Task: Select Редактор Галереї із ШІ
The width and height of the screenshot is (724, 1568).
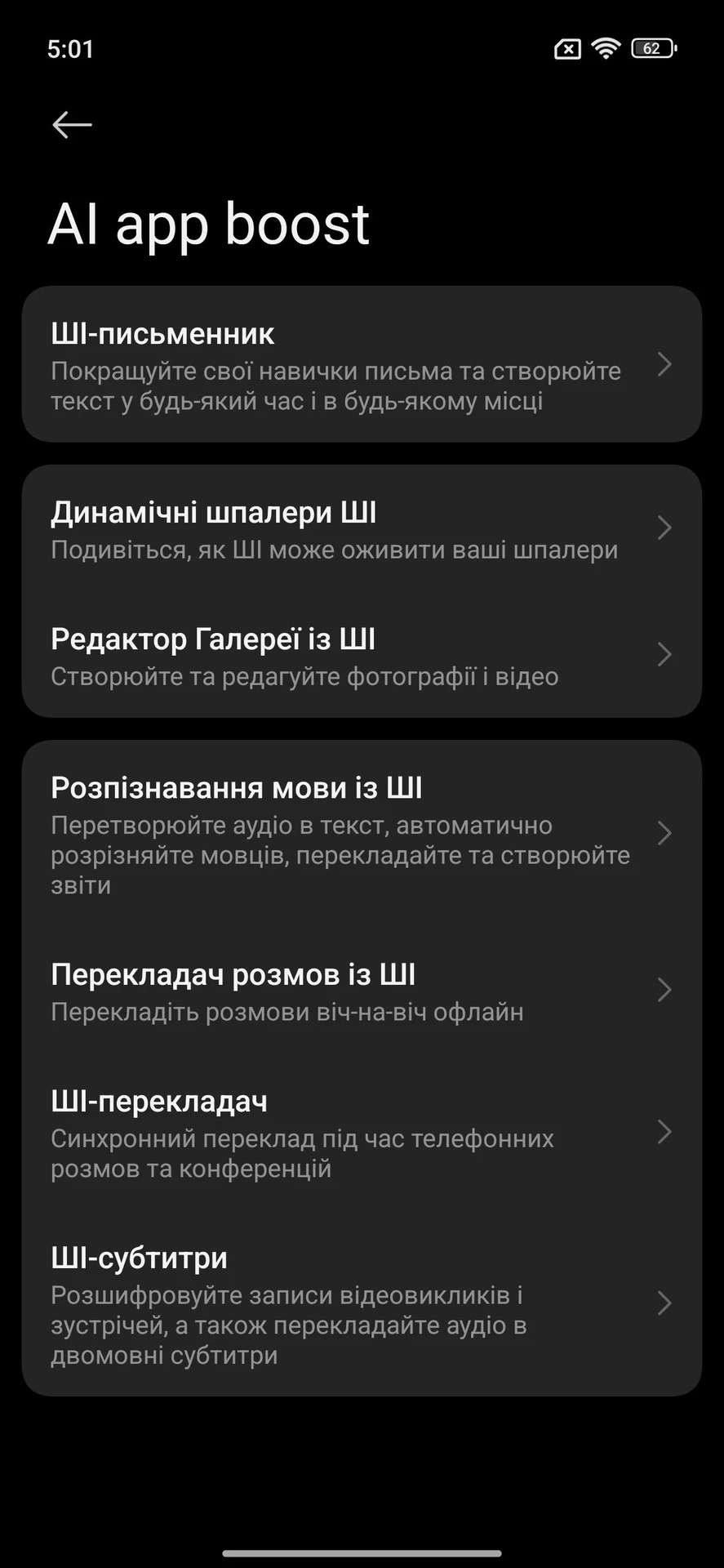Action: click(361, 655)
